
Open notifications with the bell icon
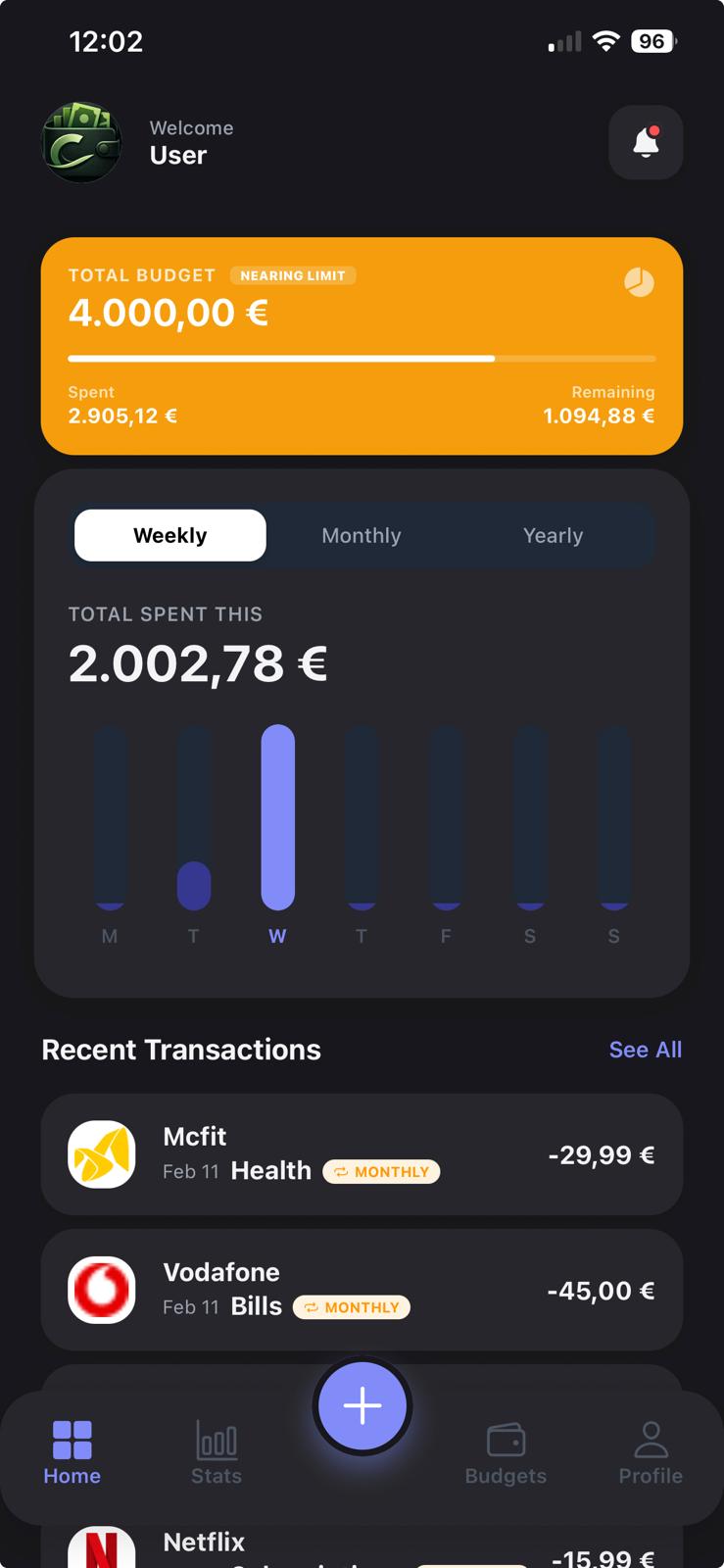[646, 142]
